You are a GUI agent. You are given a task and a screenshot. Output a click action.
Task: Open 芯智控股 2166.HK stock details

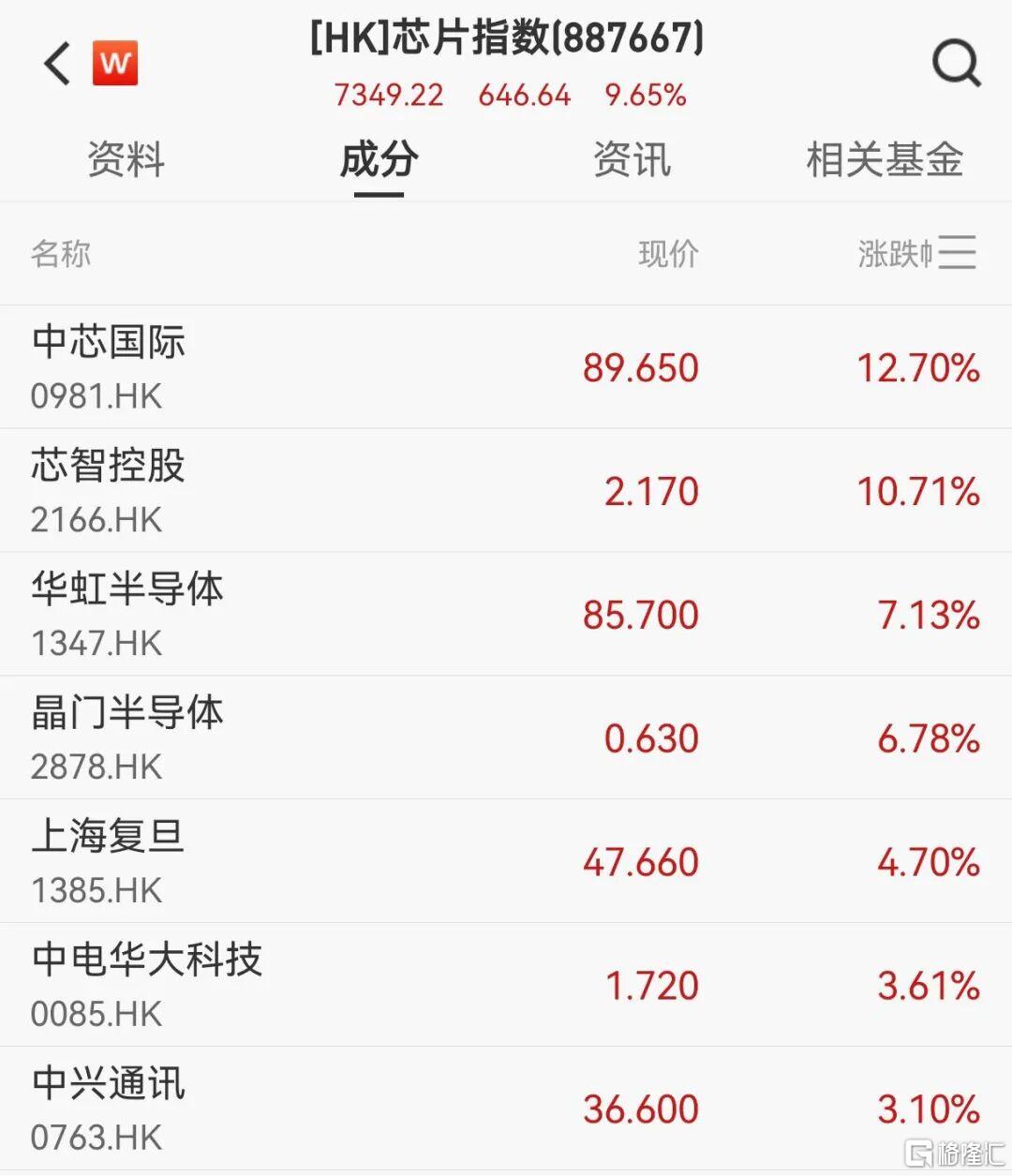tap(506, 491)
